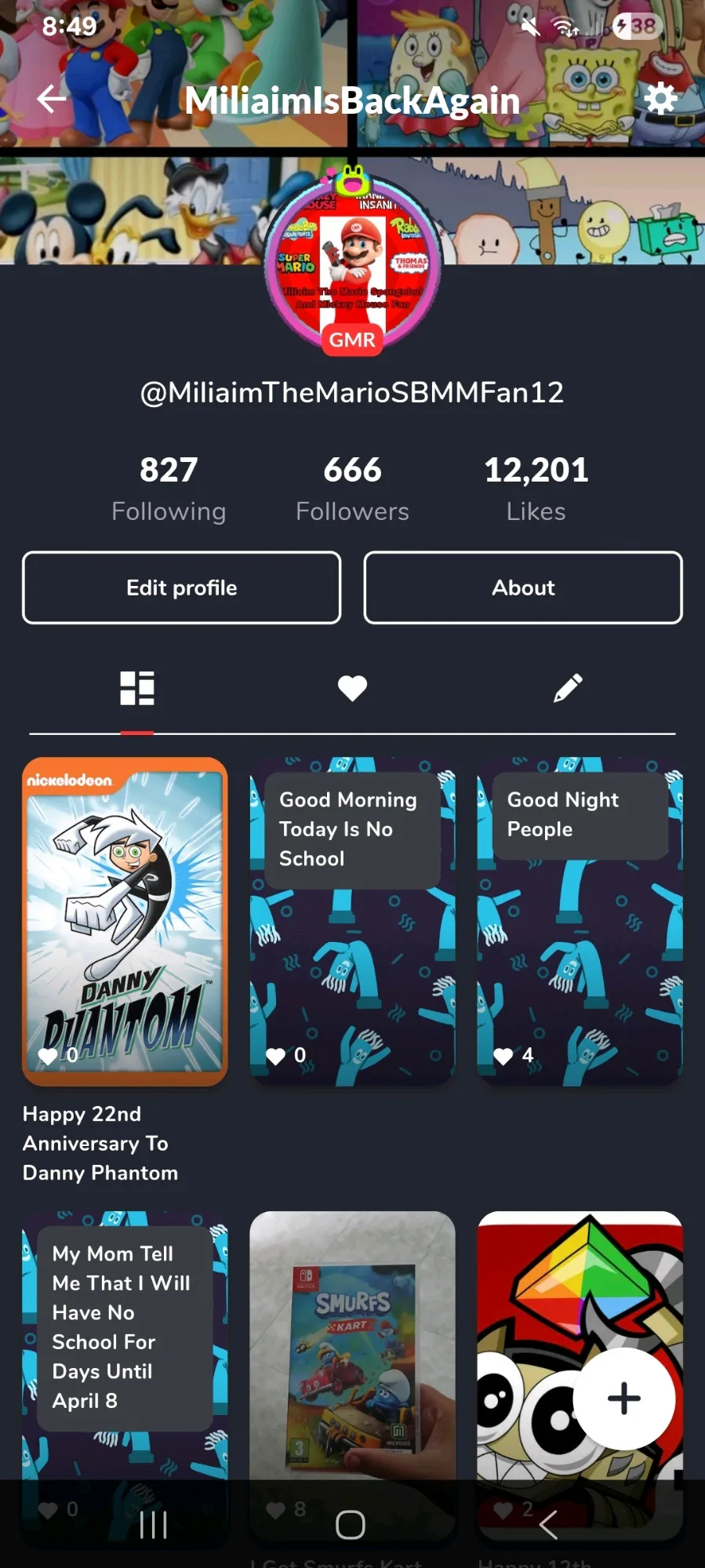Open the Danny Phantom anniversary post
The height and width of the screenshot is (1568, 705).
(125, 921)
